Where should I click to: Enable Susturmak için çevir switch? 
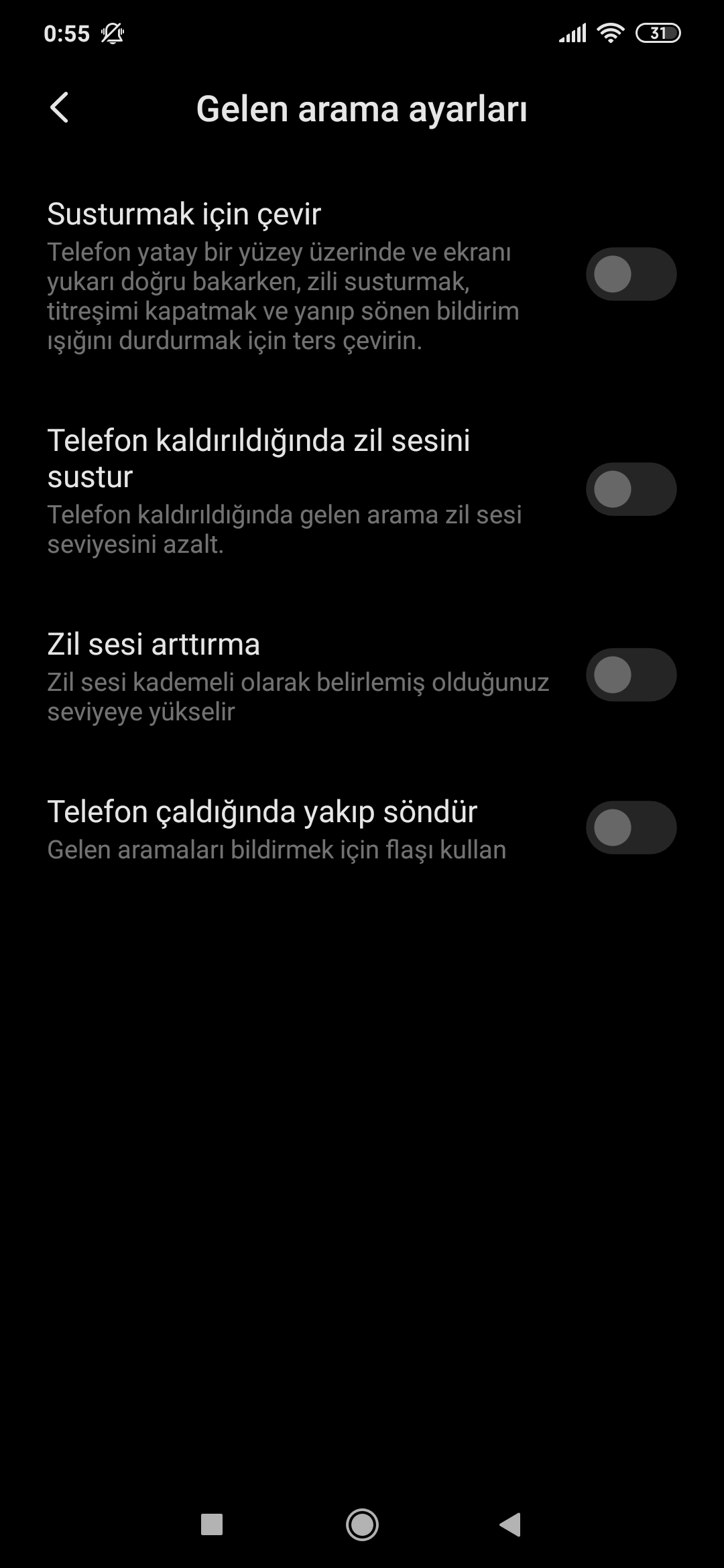click(x=631, y=274)
